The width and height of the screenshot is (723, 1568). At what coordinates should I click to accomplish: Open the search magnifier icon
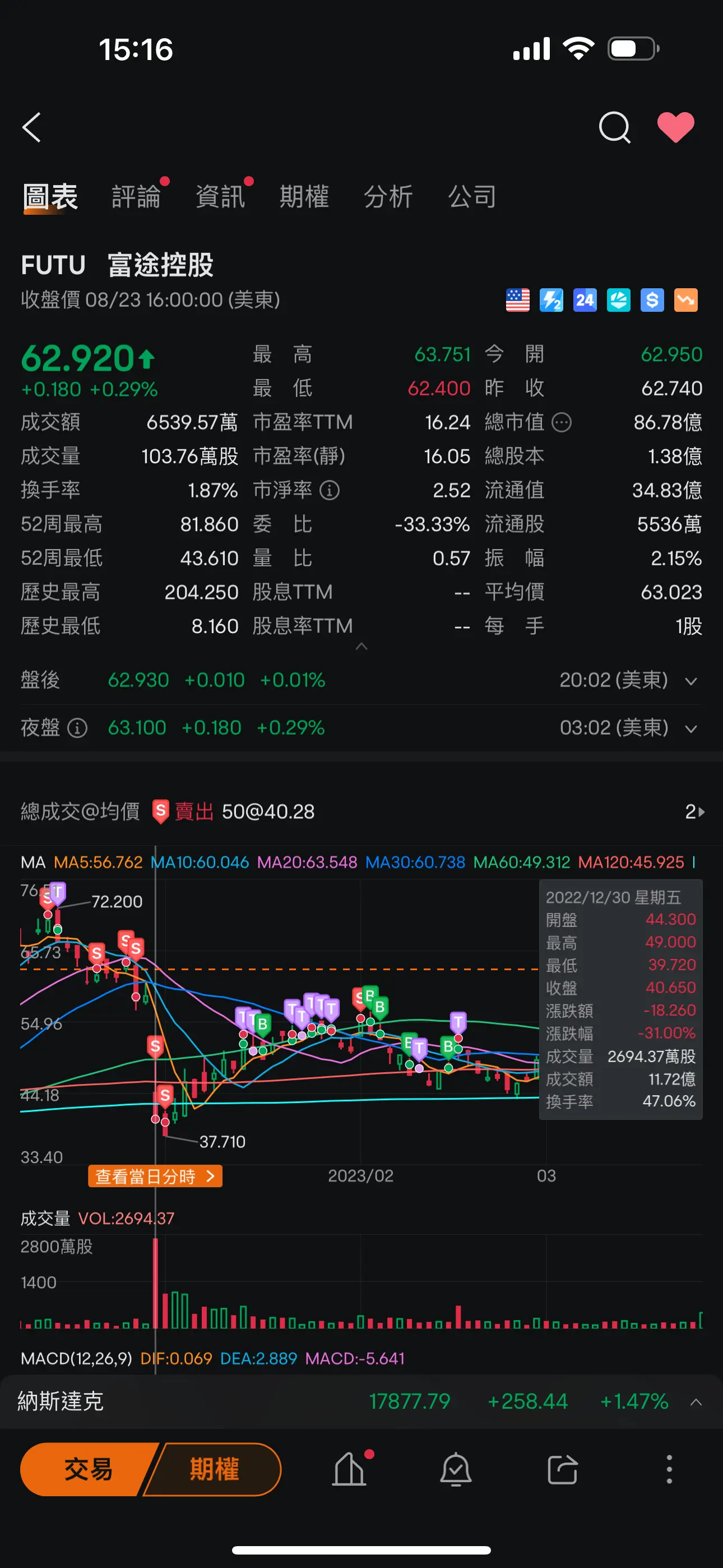pyautogui.click(x=614, y=127)
